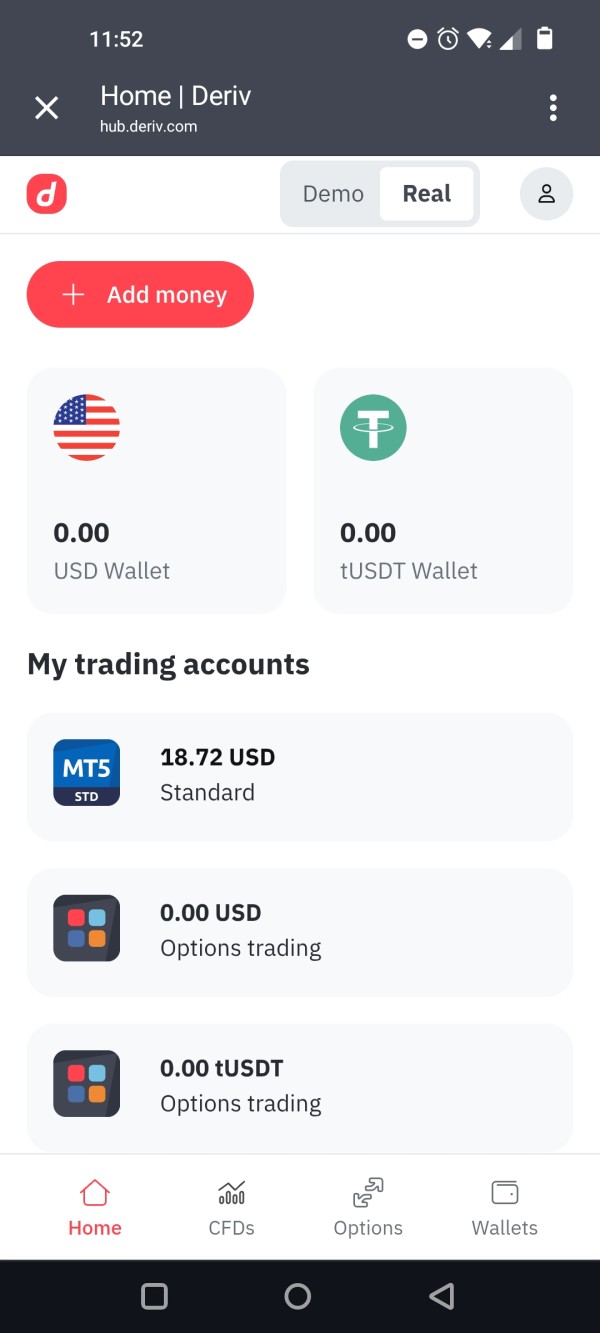Open the 0.00 tUSDT Options trading account
The image size is (600, 1333).
(299, 1087)
